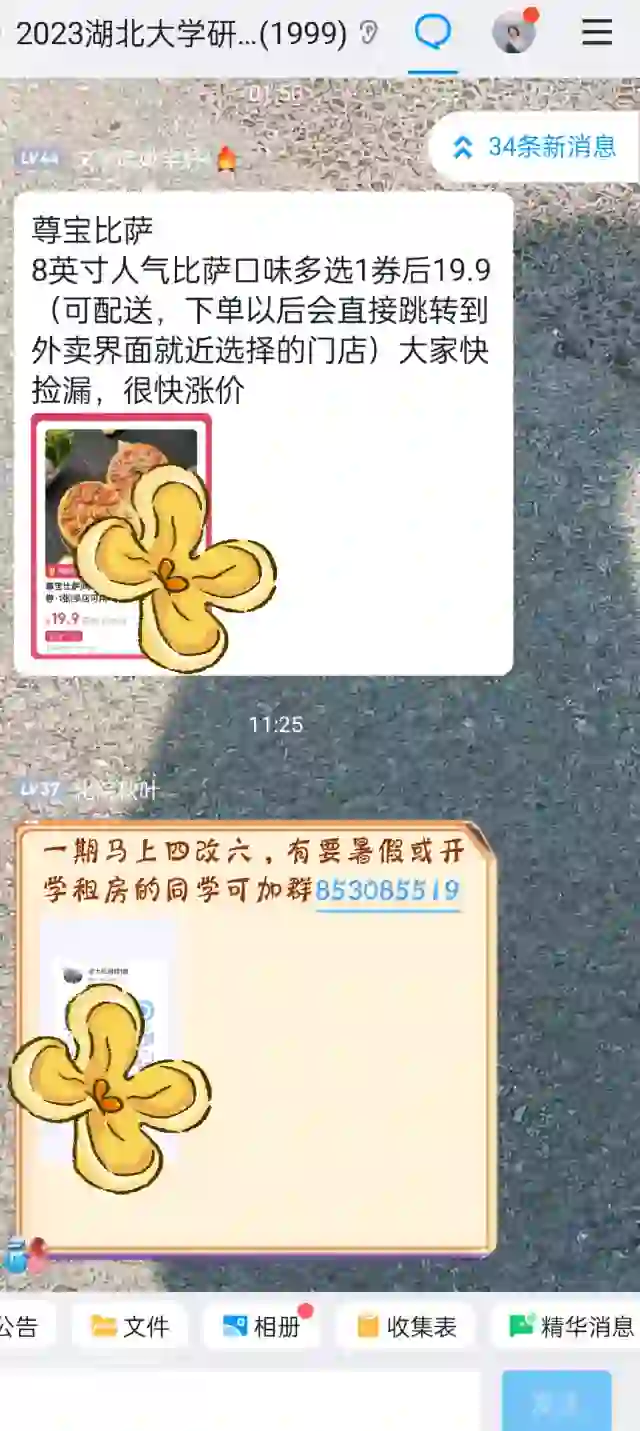The image size is (640, 1431).
Task: Tap the blue send button
Action: 556,1402
